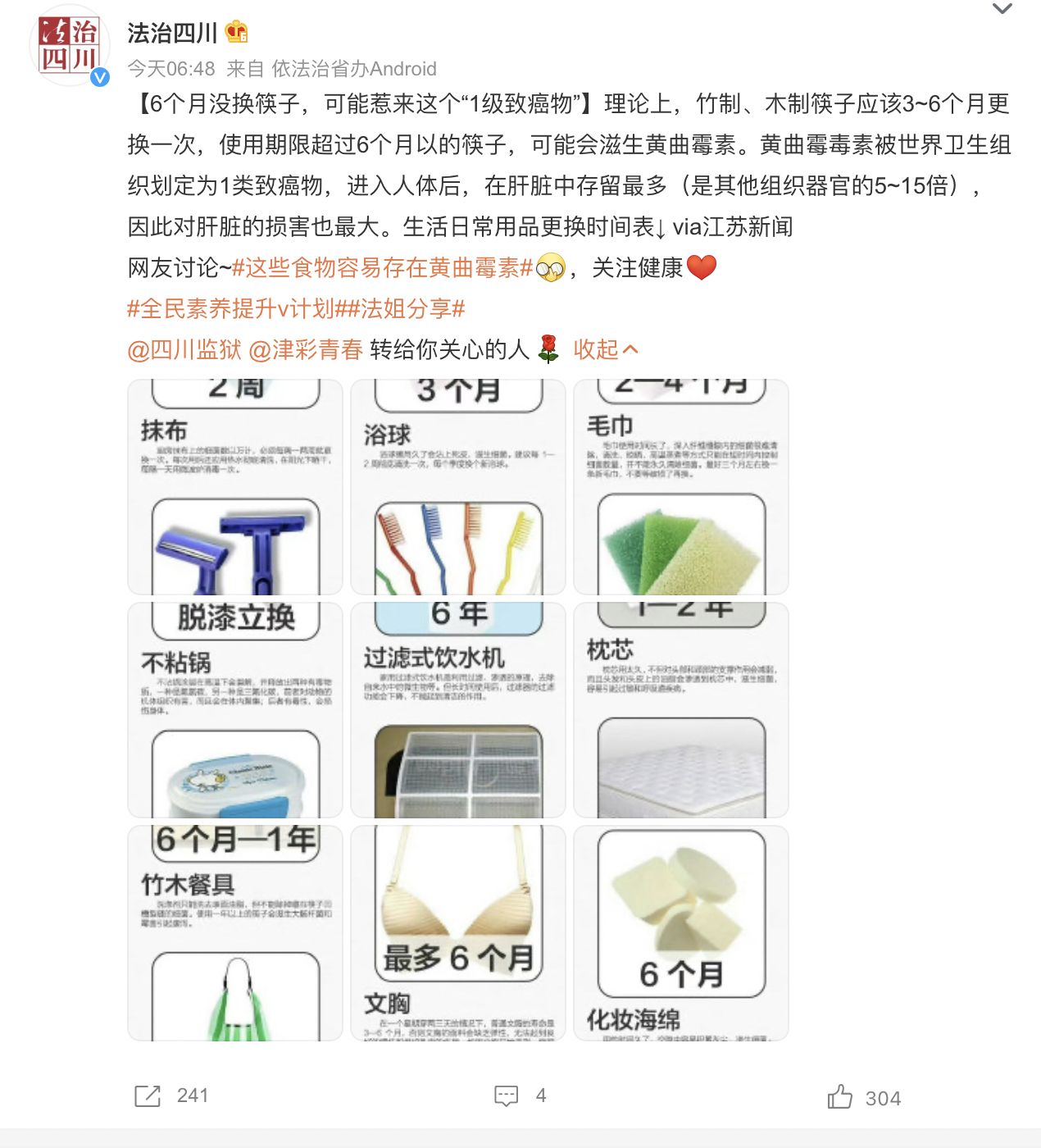This screenshot has width=1041, height=1148.
Task: Open the @四川监狱 mention
Action: [184, 350]
